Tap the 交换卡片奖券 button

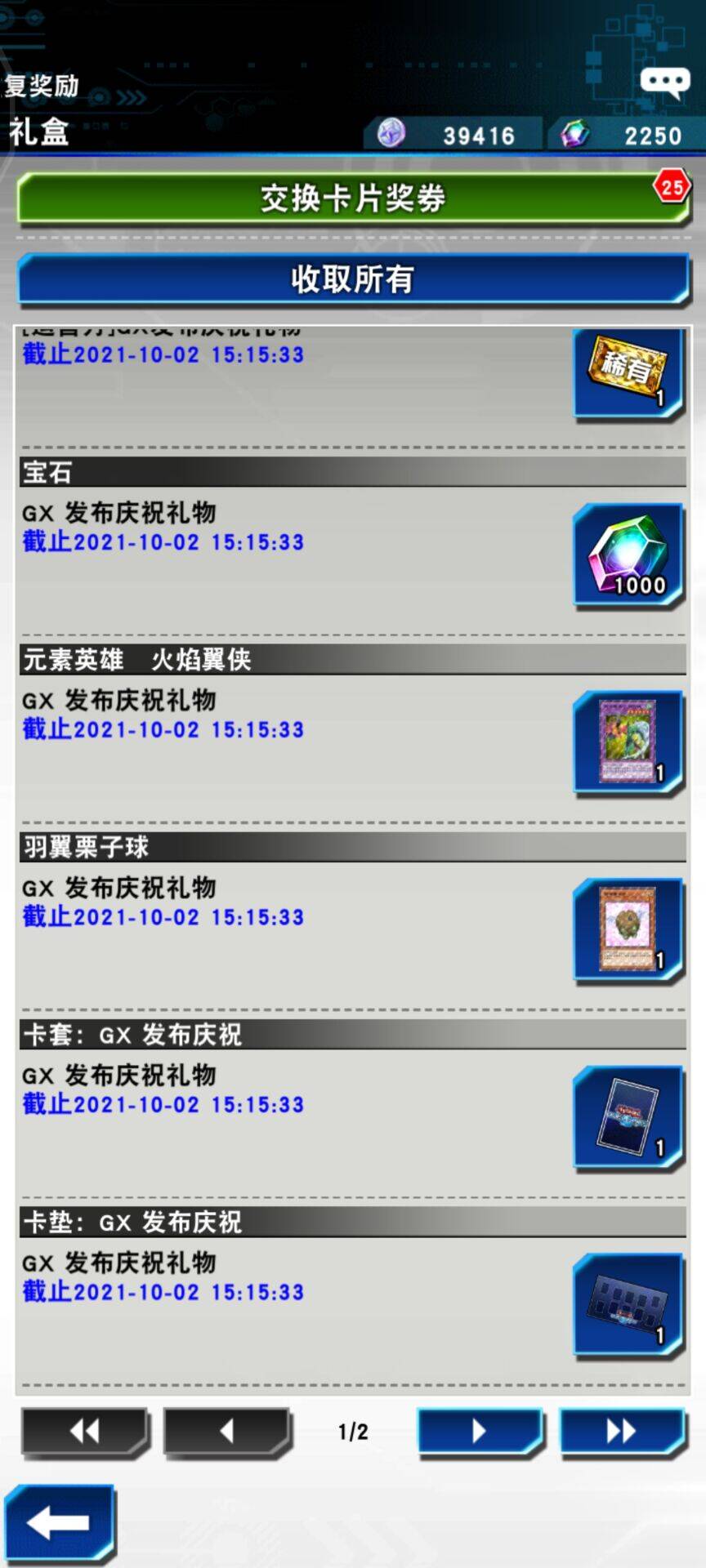352,198
